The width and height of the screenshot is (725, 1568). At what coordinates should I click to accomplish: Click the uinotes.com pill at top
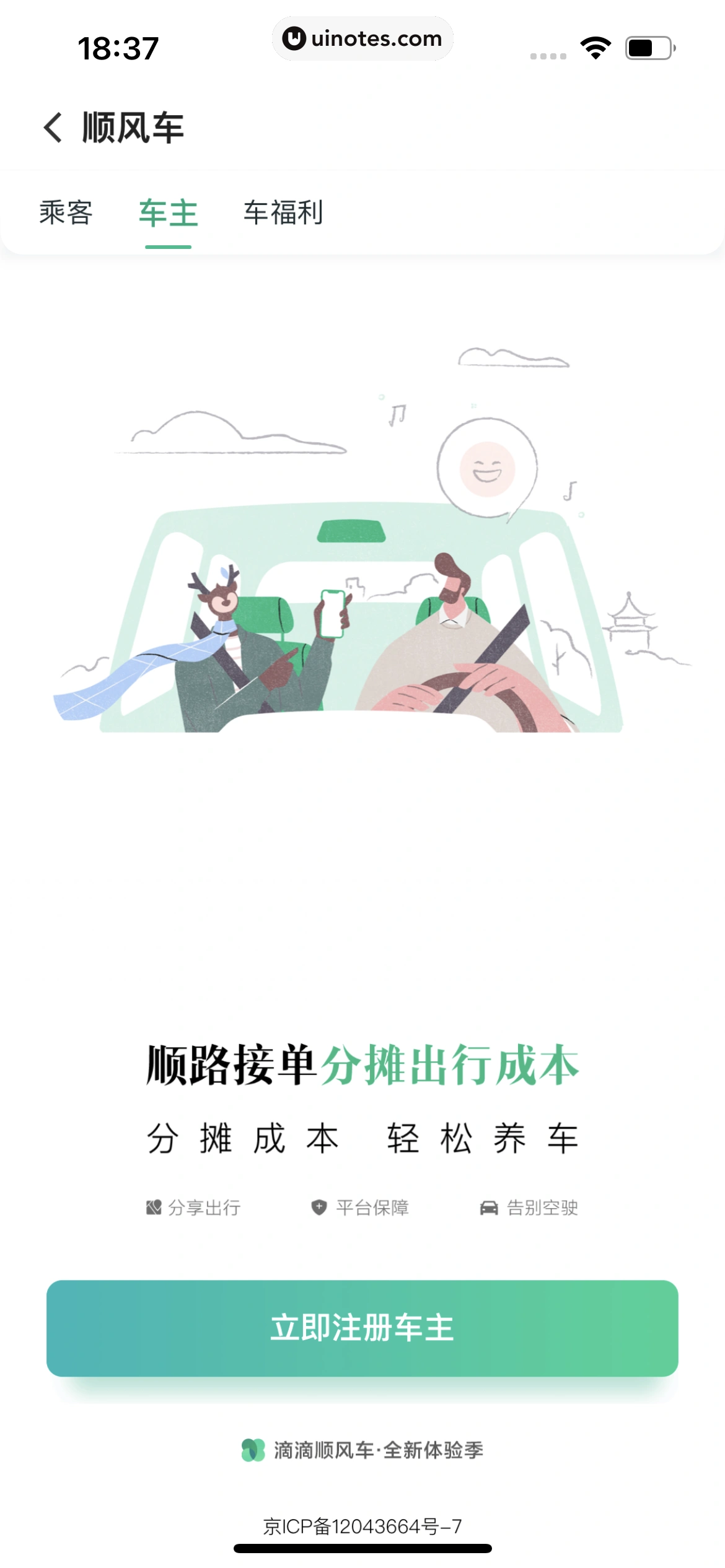pyautogui.click(x=362, y=38)
